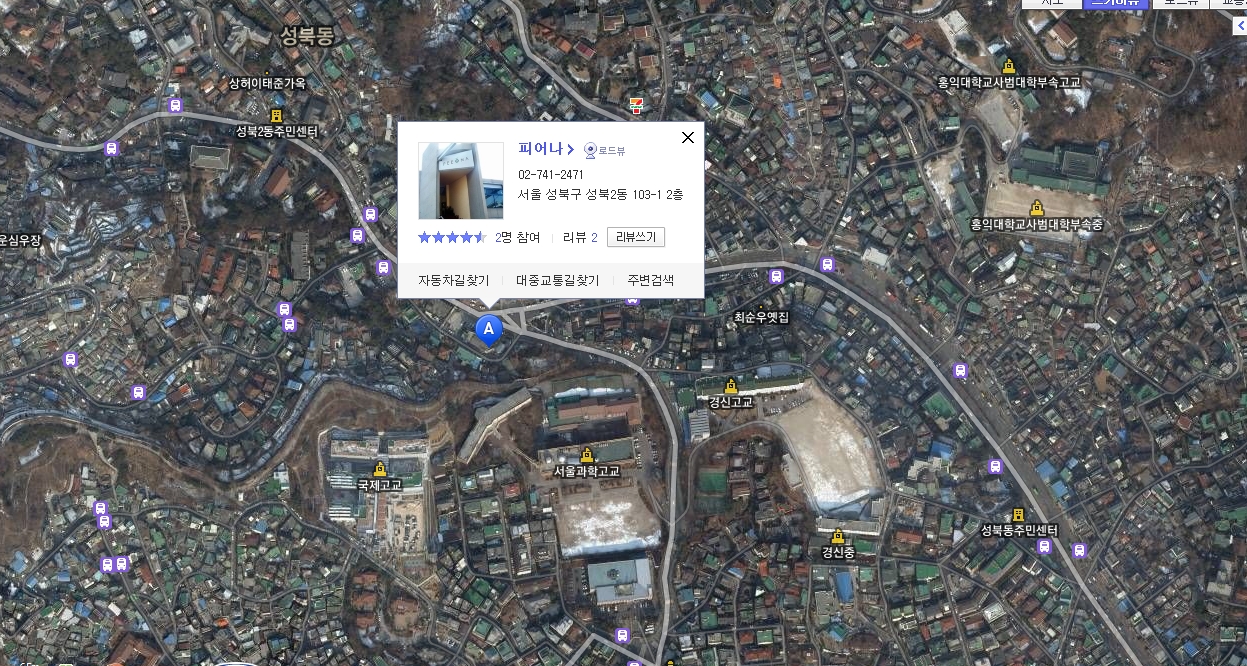Tap the 경신고교 school marker
1247x666 pixels.
[x=730, y=386]
